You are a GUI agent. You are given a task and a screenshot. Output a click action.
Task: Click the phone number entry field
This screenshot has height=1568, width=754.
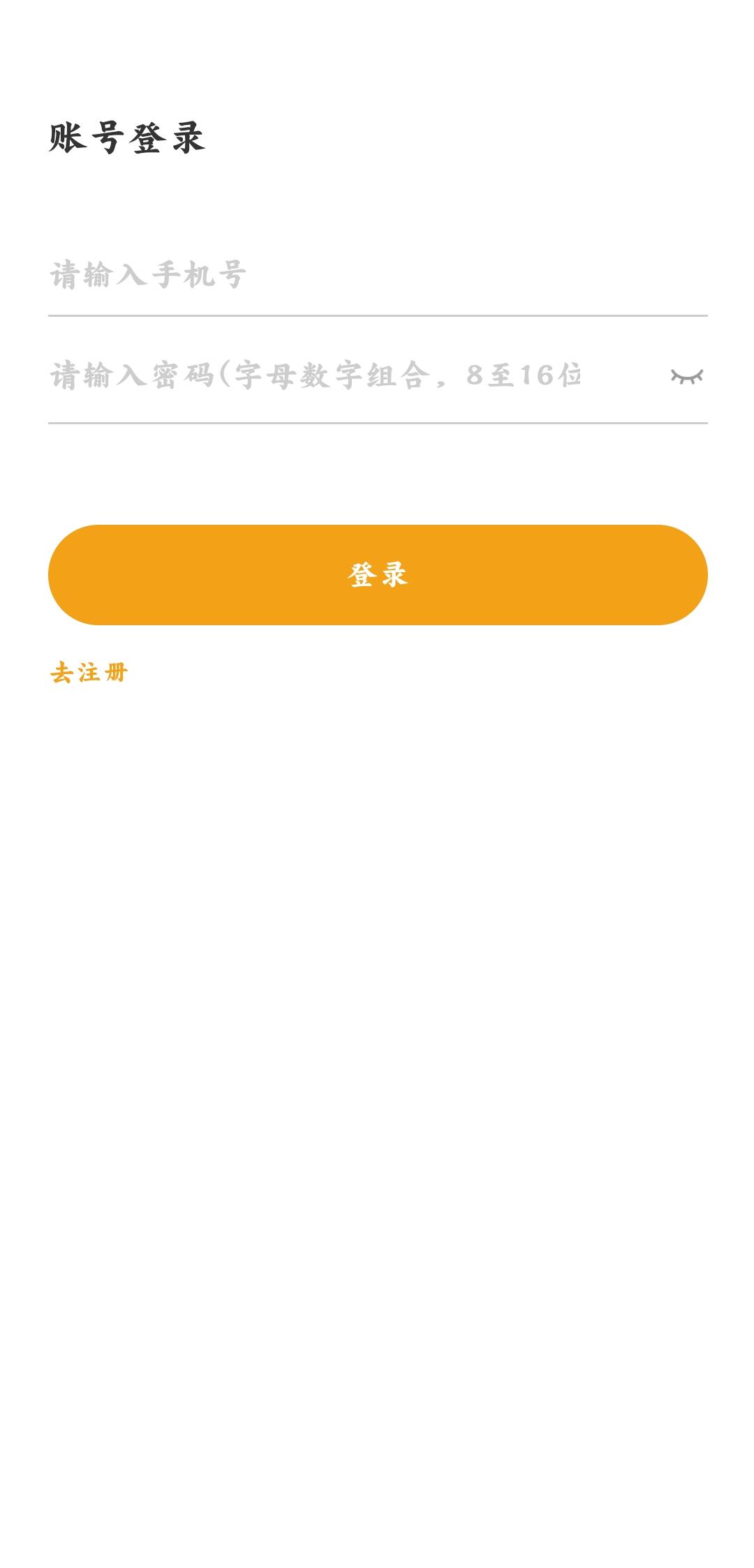coord(279,276)
